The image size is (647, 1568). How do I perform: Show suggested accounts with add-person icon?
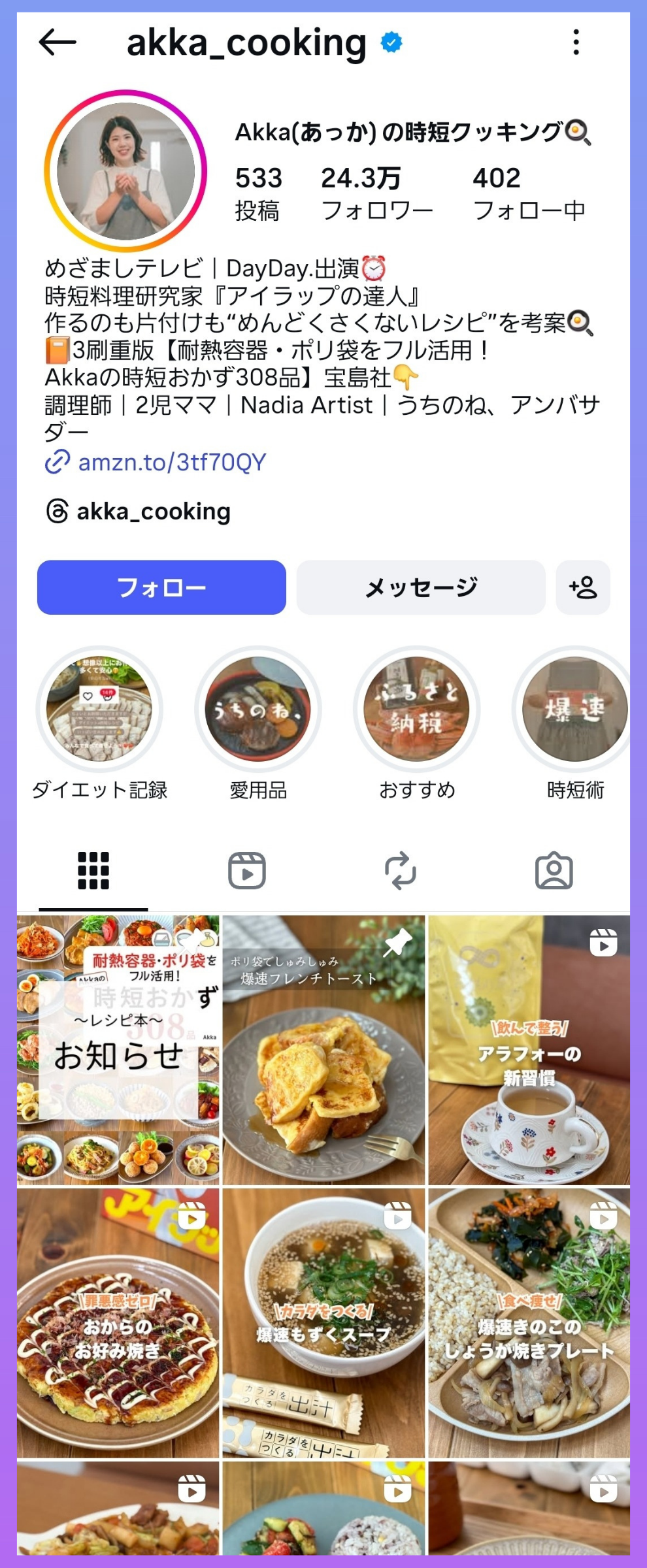coord(583,587)
